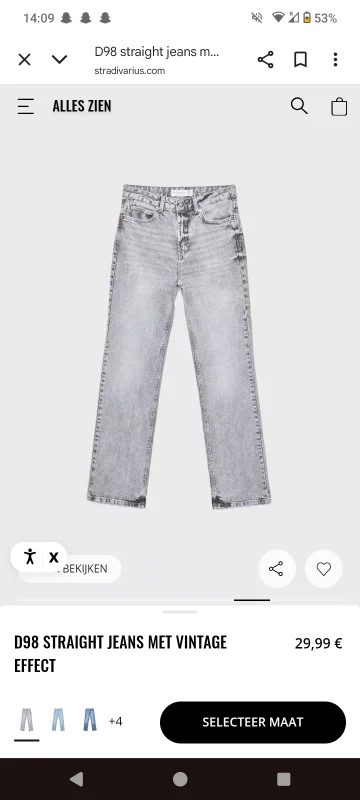Show the +4 additional colors

[115, 721]
